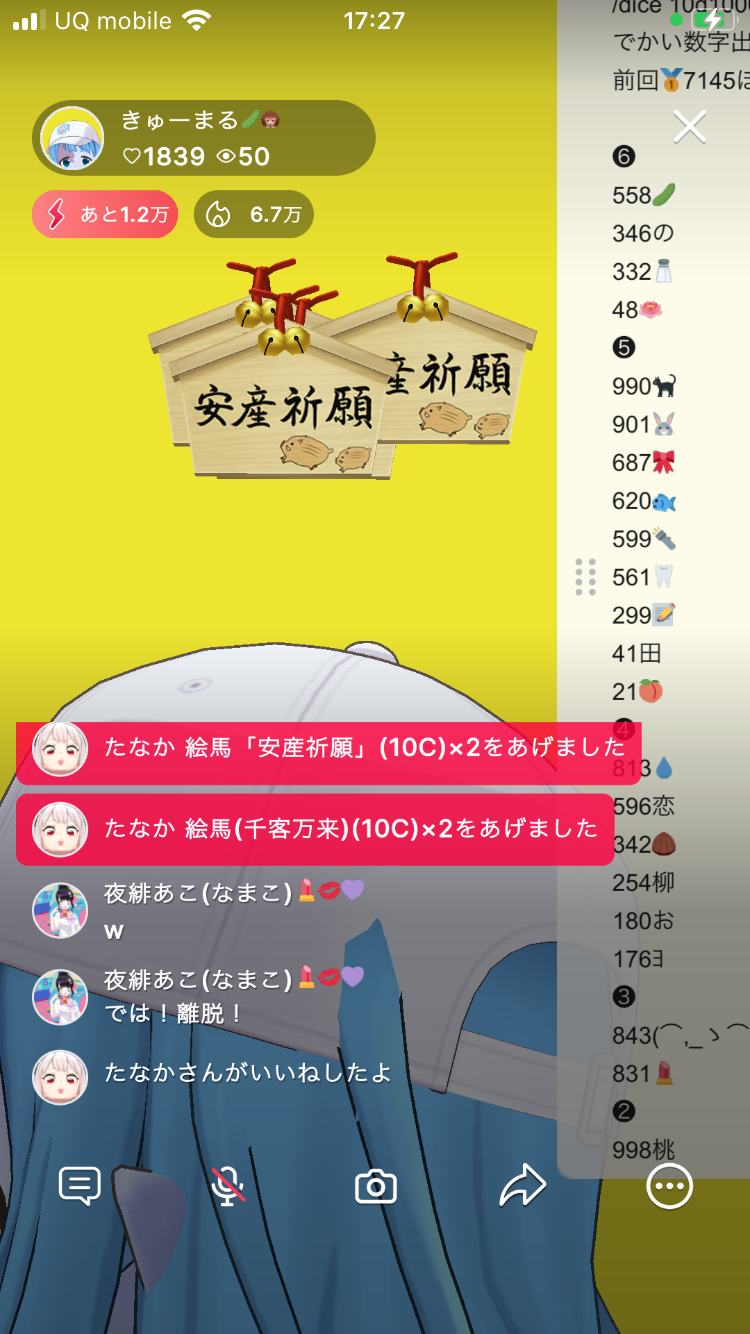Image resolution: width=750 pixels, height=1334 pixels.
Task: Open the more options menu
Action: coord(669,1186)
